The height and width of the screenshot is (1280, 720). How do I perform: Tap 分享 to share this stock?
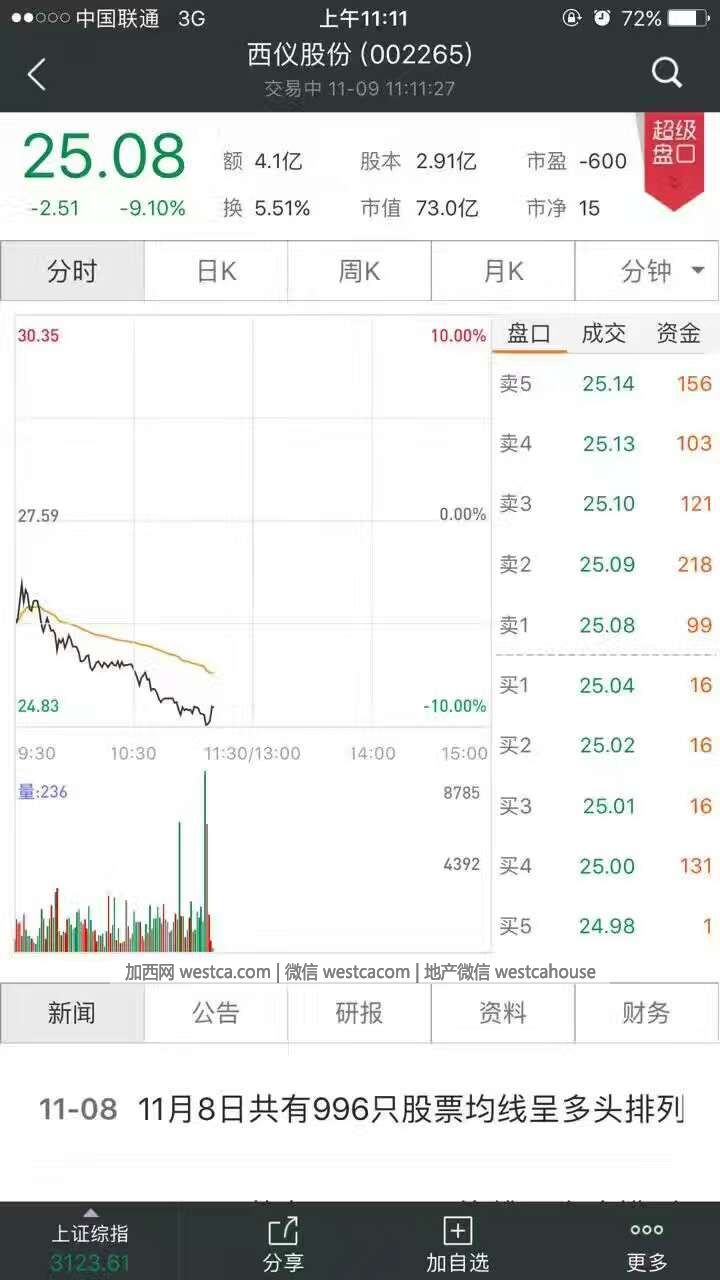pyautogui.click(x=282, y=1243)
